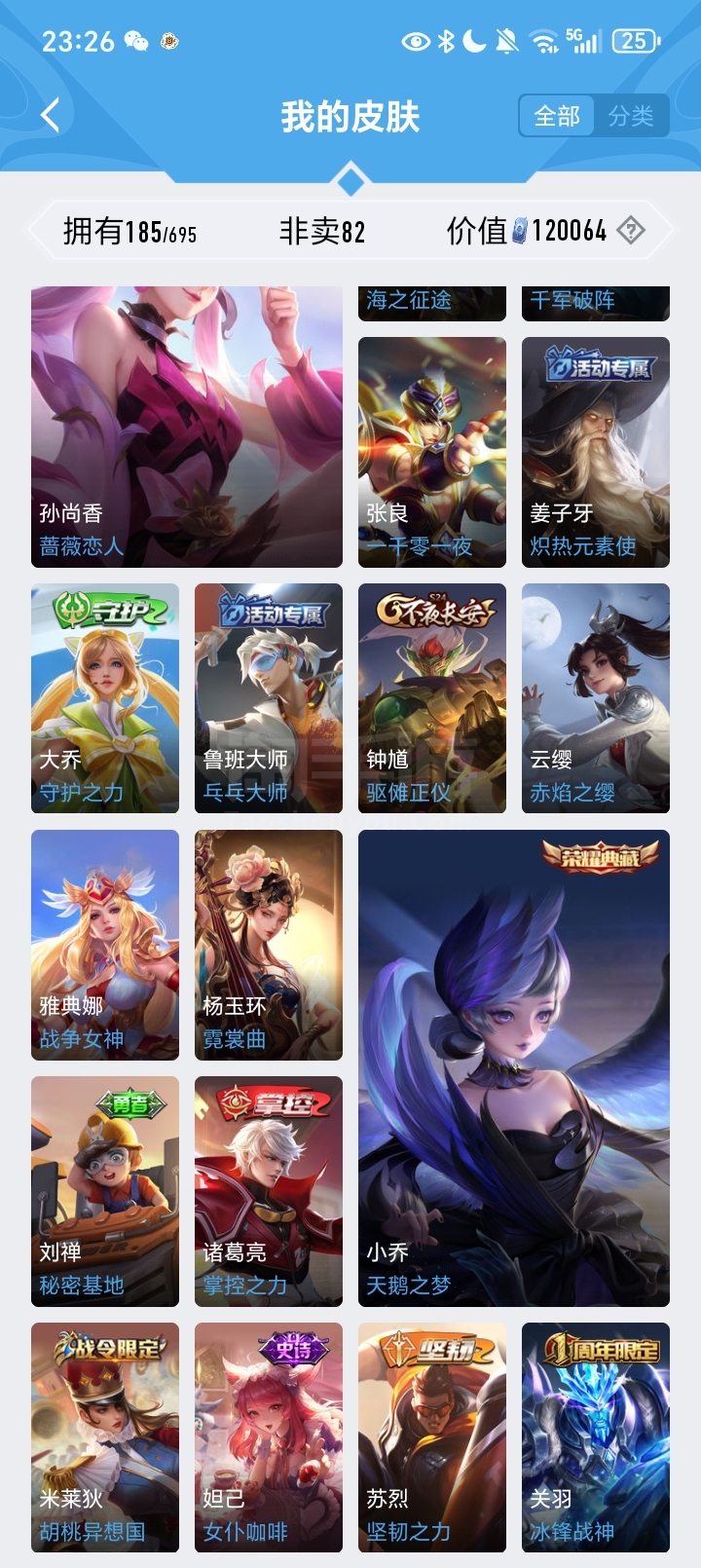Select the 全部 tab
Viewport: 701px width, 1568px height.
point(557,117)
